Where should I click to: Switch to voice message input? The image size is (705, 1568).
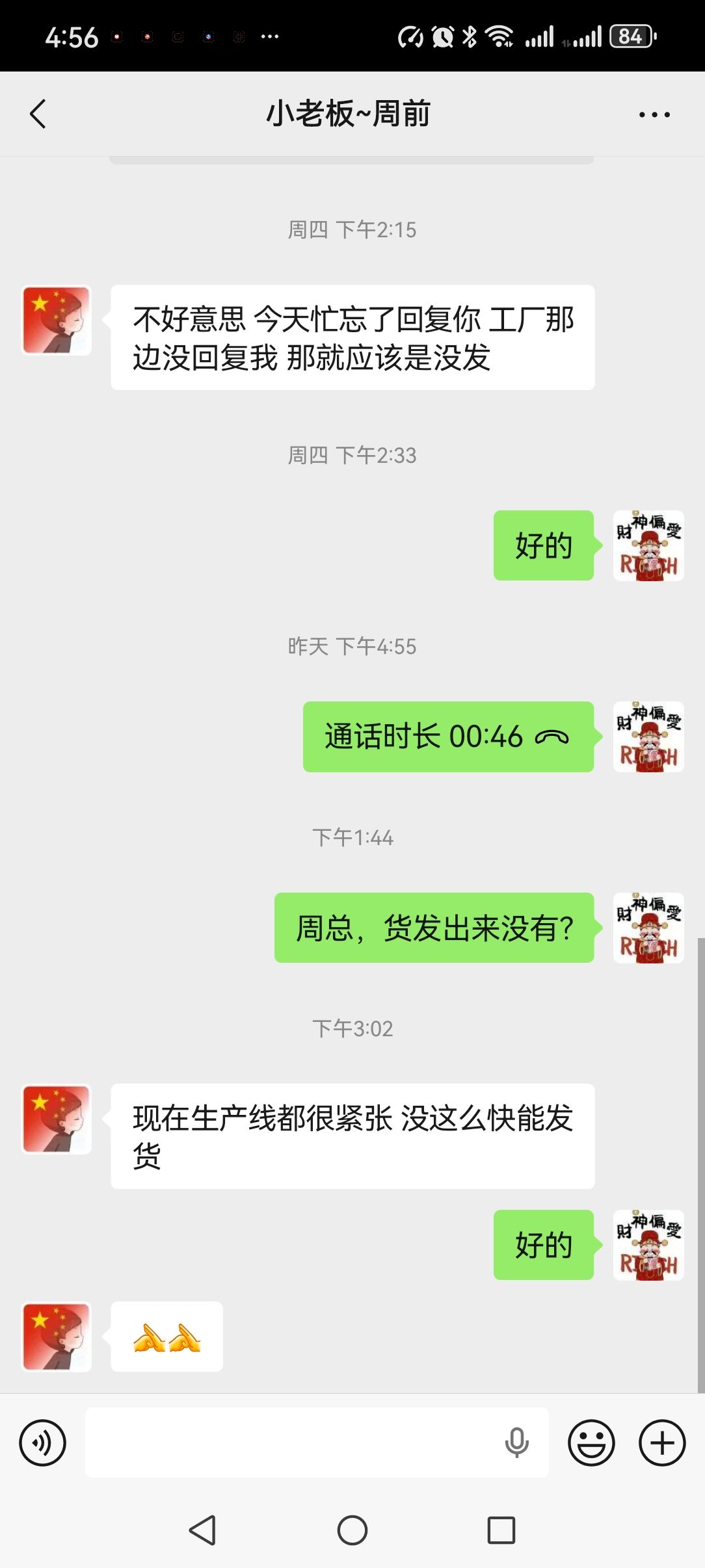pos(43,1443)
